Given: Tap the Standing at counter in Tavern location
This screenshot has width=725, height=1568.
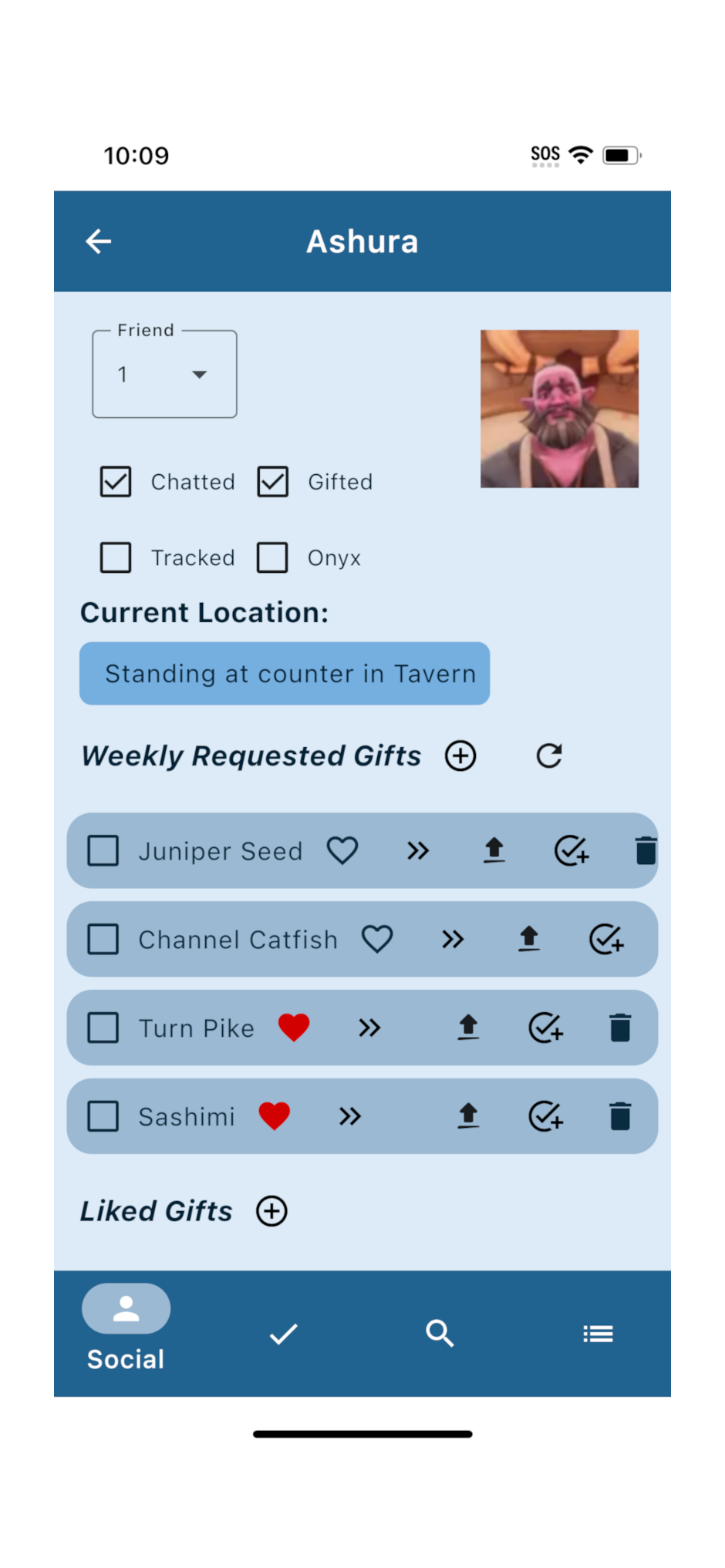Looking at the screenshot, I should pos(285,674).
